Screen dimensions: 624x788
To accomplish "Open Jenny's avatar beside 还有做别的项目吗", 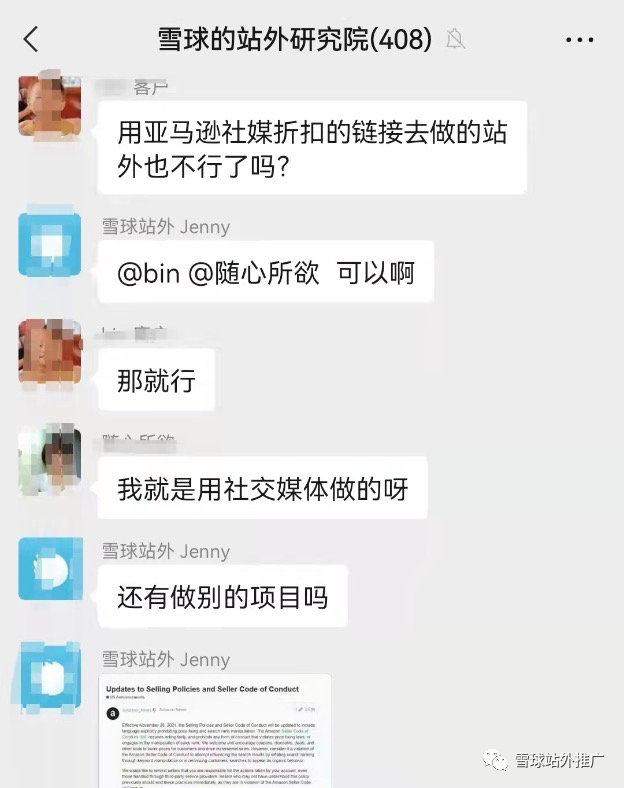I will click(x=50, y=568).
